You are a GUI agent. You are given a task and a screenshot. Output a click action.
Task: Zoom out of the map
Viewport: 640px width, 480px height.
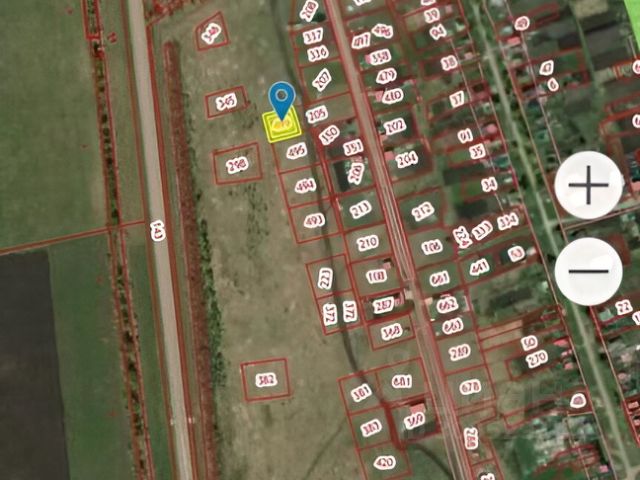[x=588, y=270]
